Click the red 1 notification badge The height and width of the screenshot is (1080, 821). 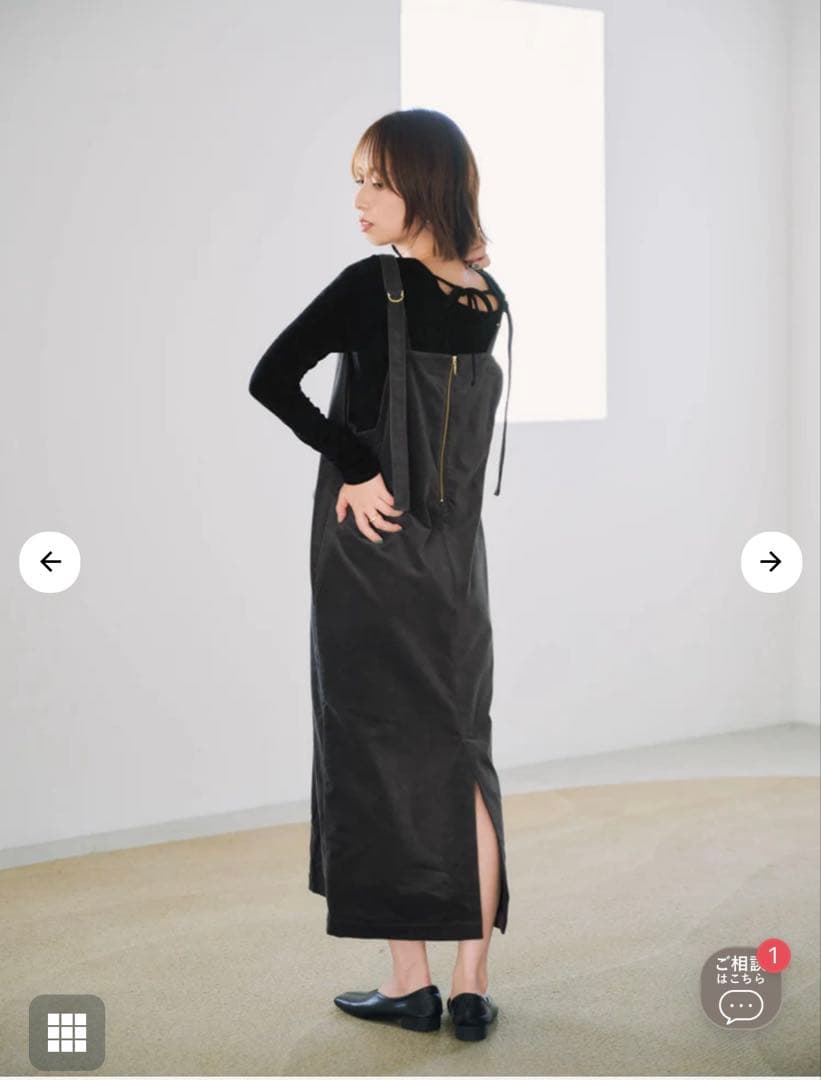pyautogui.click(x=775, y=957)
